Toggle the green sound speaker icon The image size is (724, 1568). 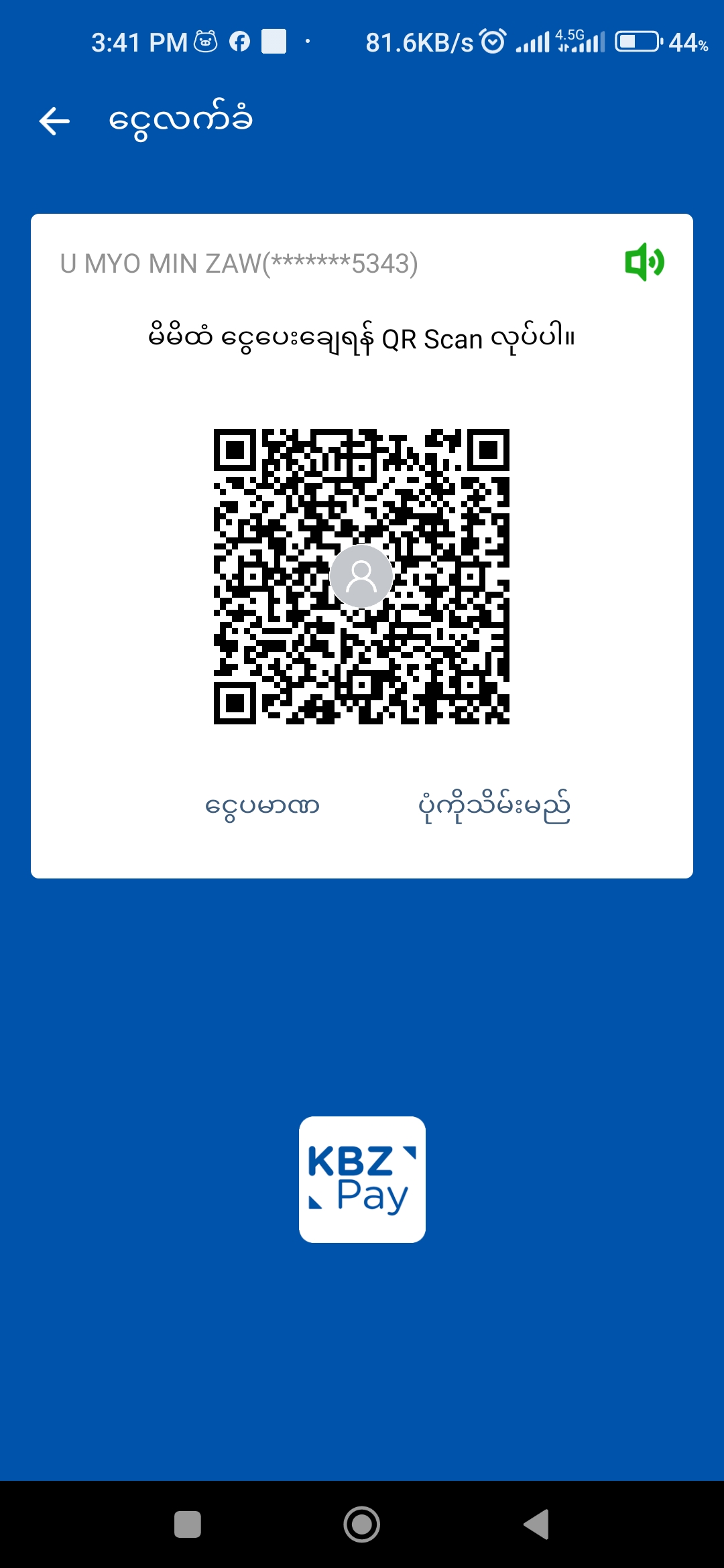[644, 262]
